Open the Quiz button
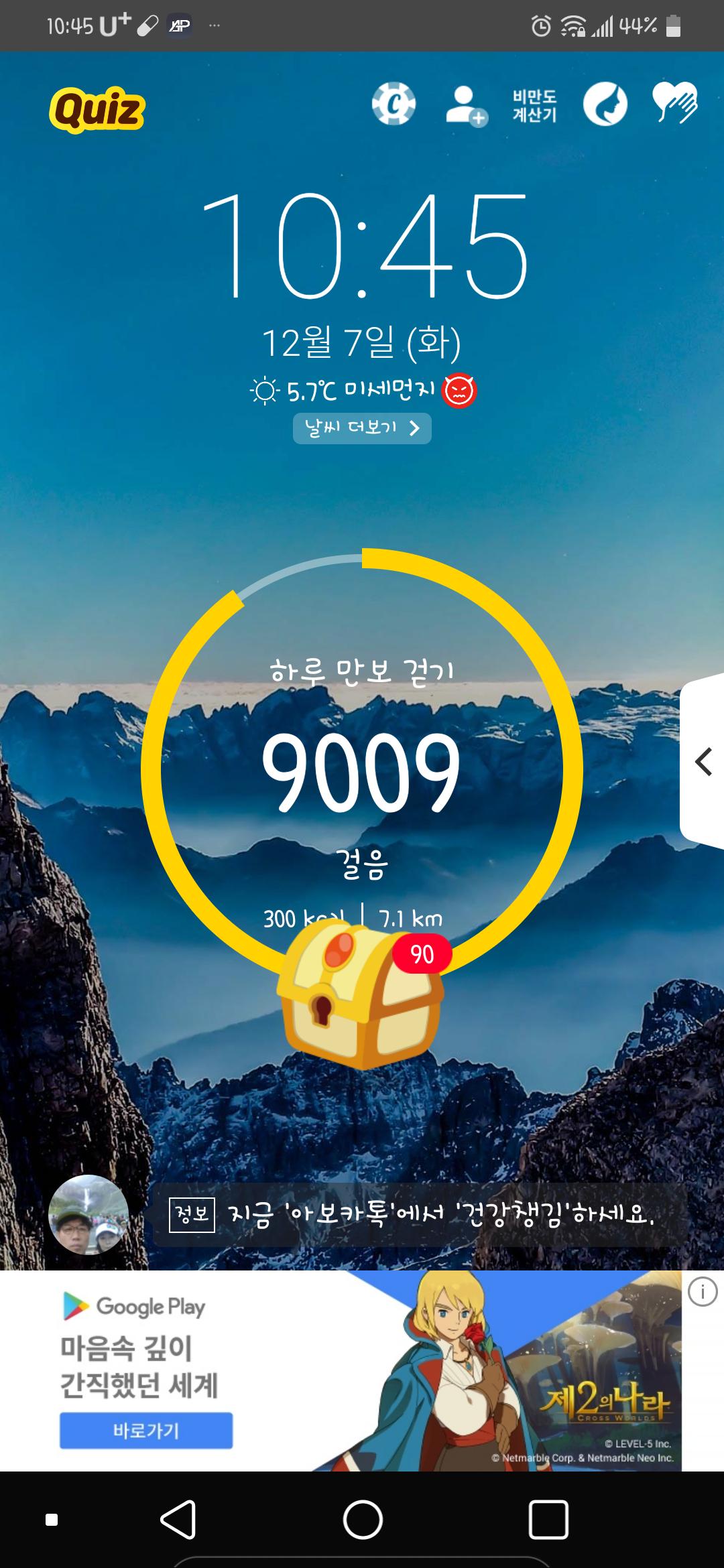Image resolution: width=724 pixels, height=1568 pixels. point(97,109)
